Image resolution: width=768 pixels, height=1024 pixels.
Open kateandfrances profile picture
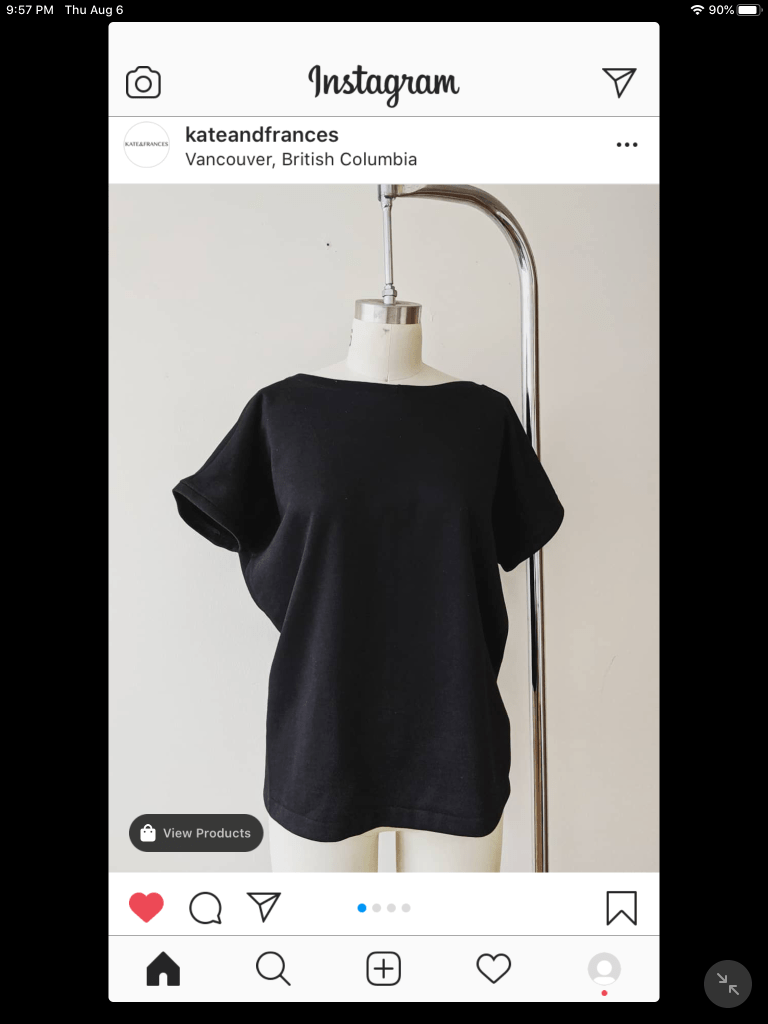[147, 145]
